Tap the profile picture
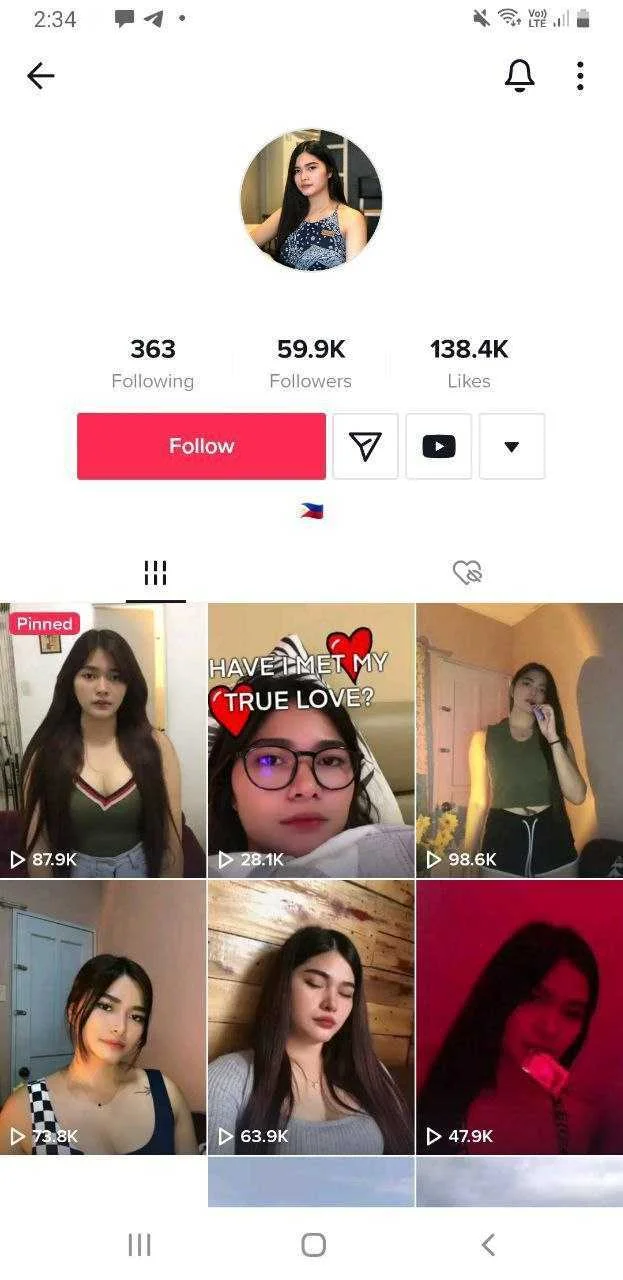 tap(311, 199)
